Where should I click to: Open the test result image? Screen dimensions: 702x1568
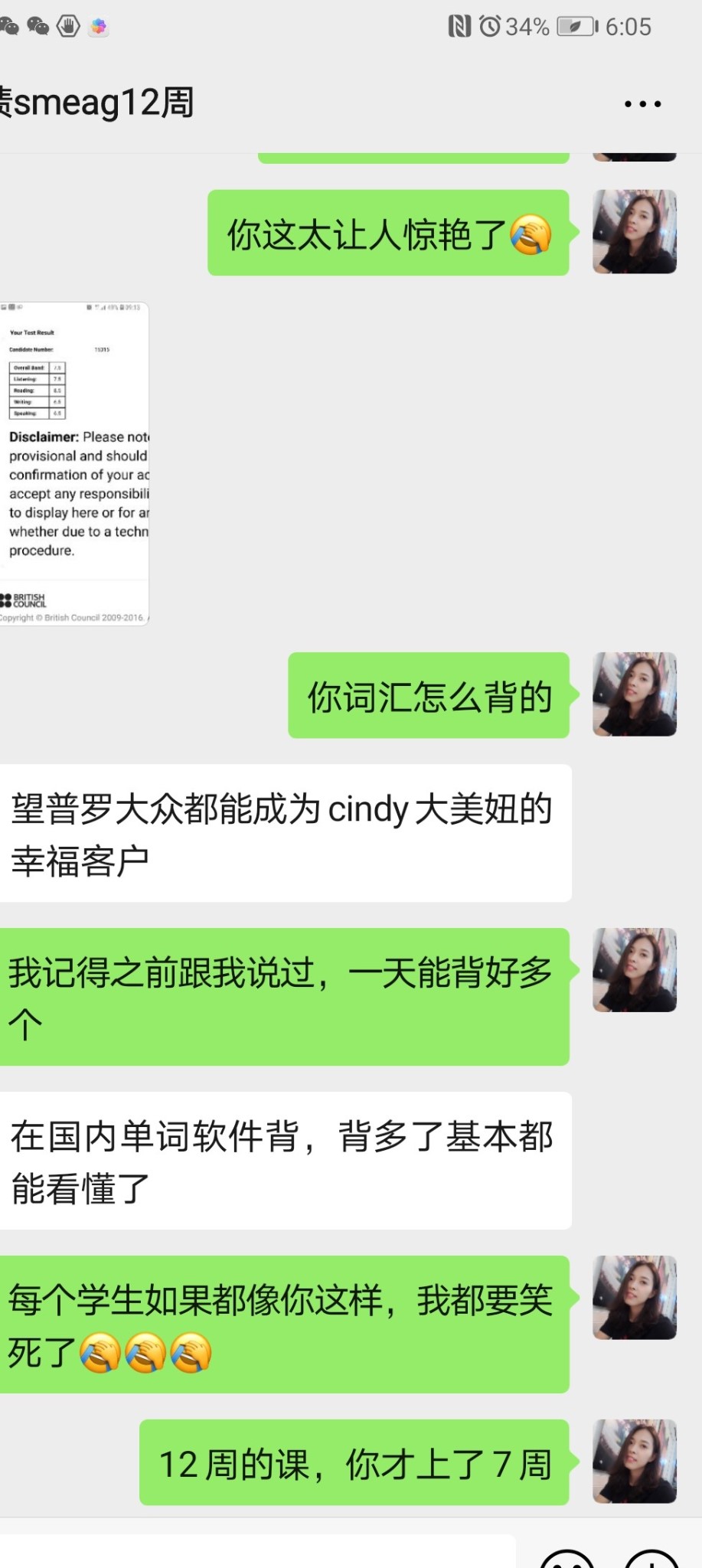coord(73,464)
